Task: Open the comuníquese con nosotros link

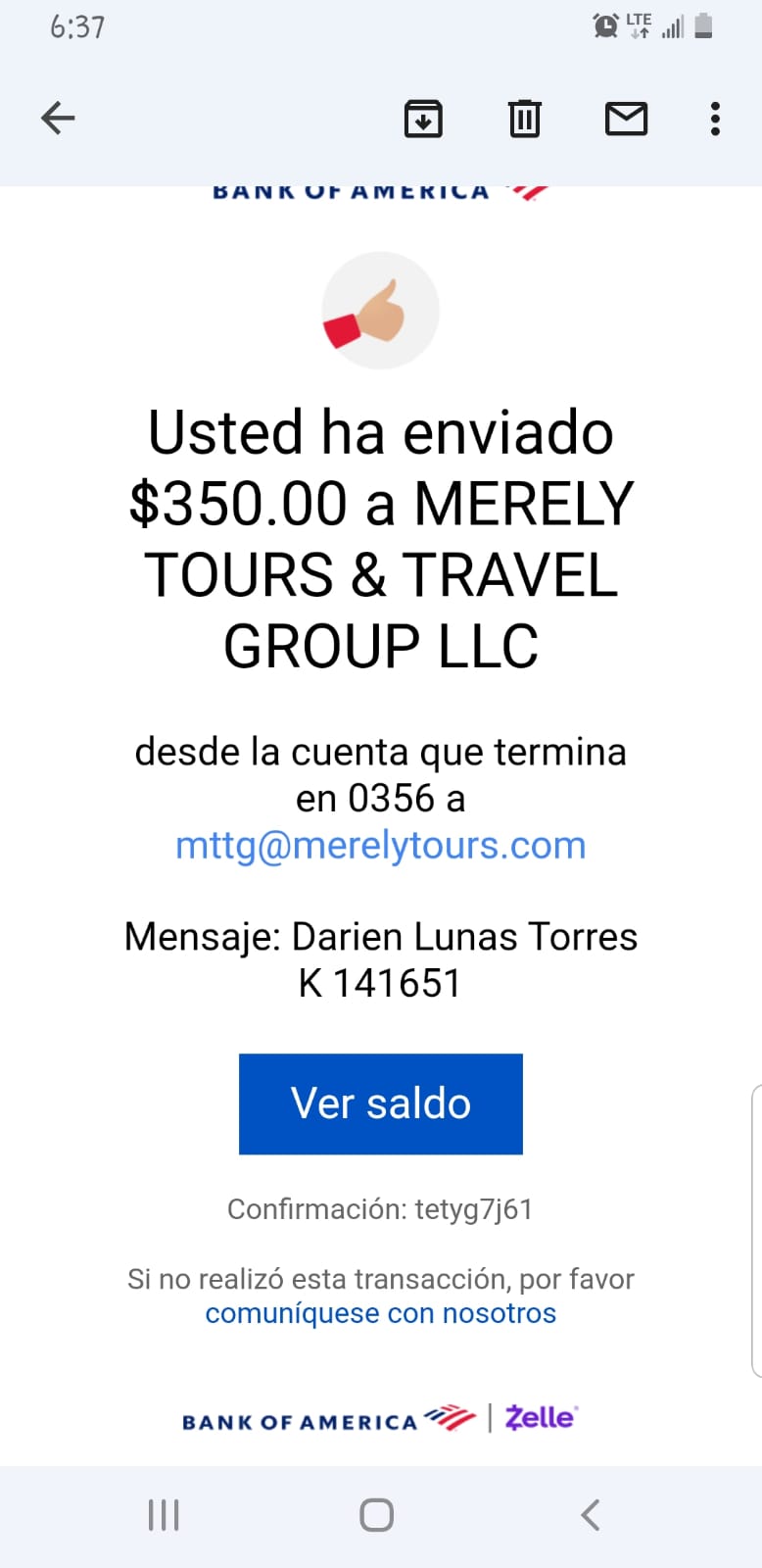Action: click(x=380, y=1313)
